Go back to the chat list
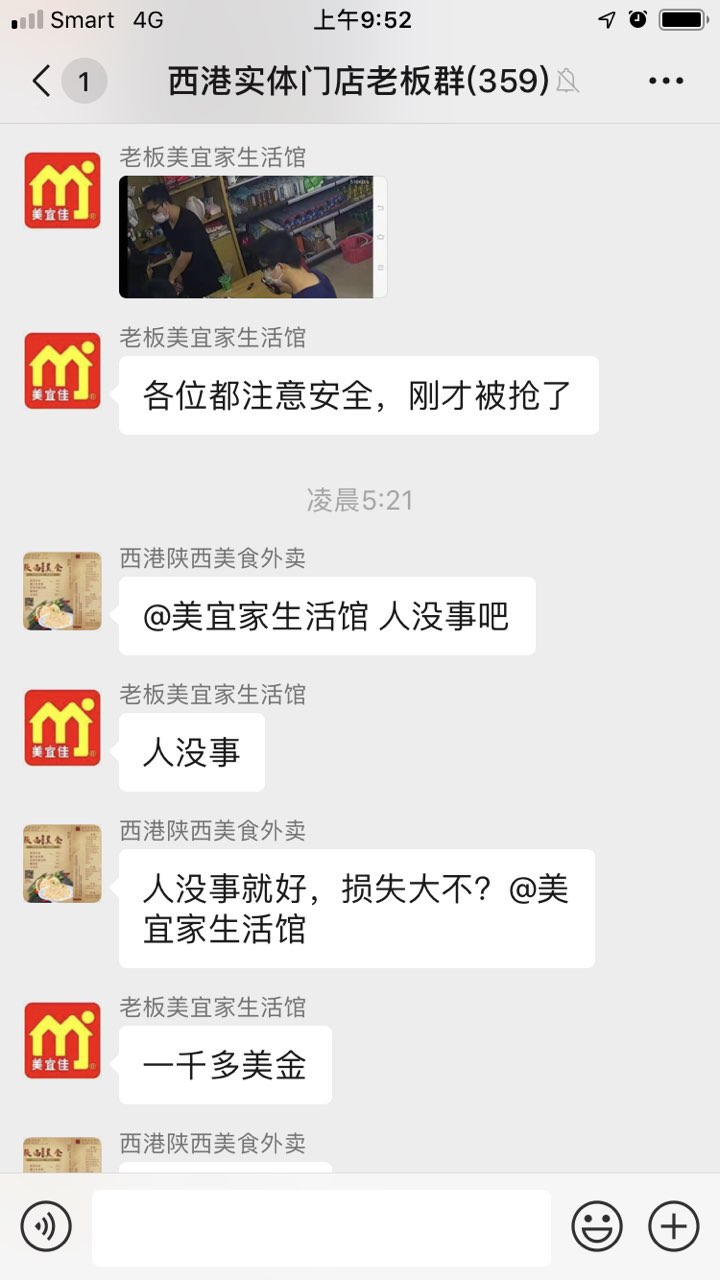Viewport: 720px width, 1280px height. point(42,80)
